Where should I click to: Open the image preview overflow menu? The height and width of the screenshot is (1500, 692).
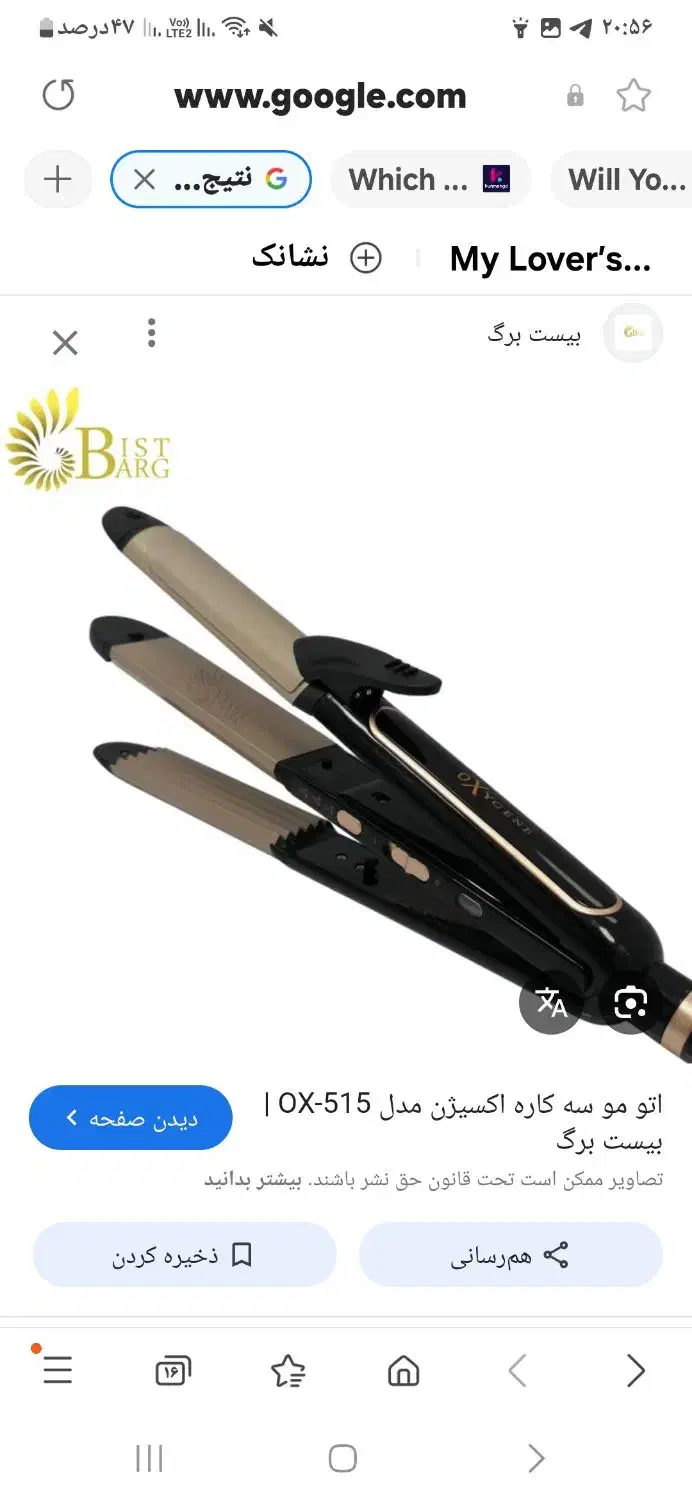tap(151, 333)
